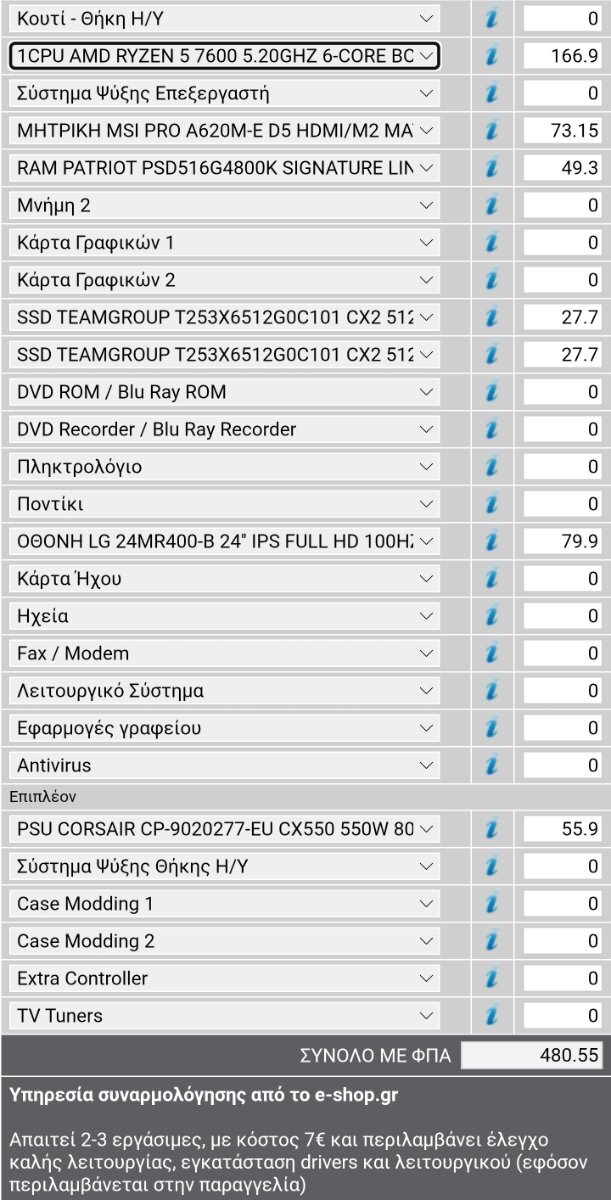Open the Λειτουργικό Σύστημα dropdown
This screenshot has height=1200, width=611.
[225, 691]
